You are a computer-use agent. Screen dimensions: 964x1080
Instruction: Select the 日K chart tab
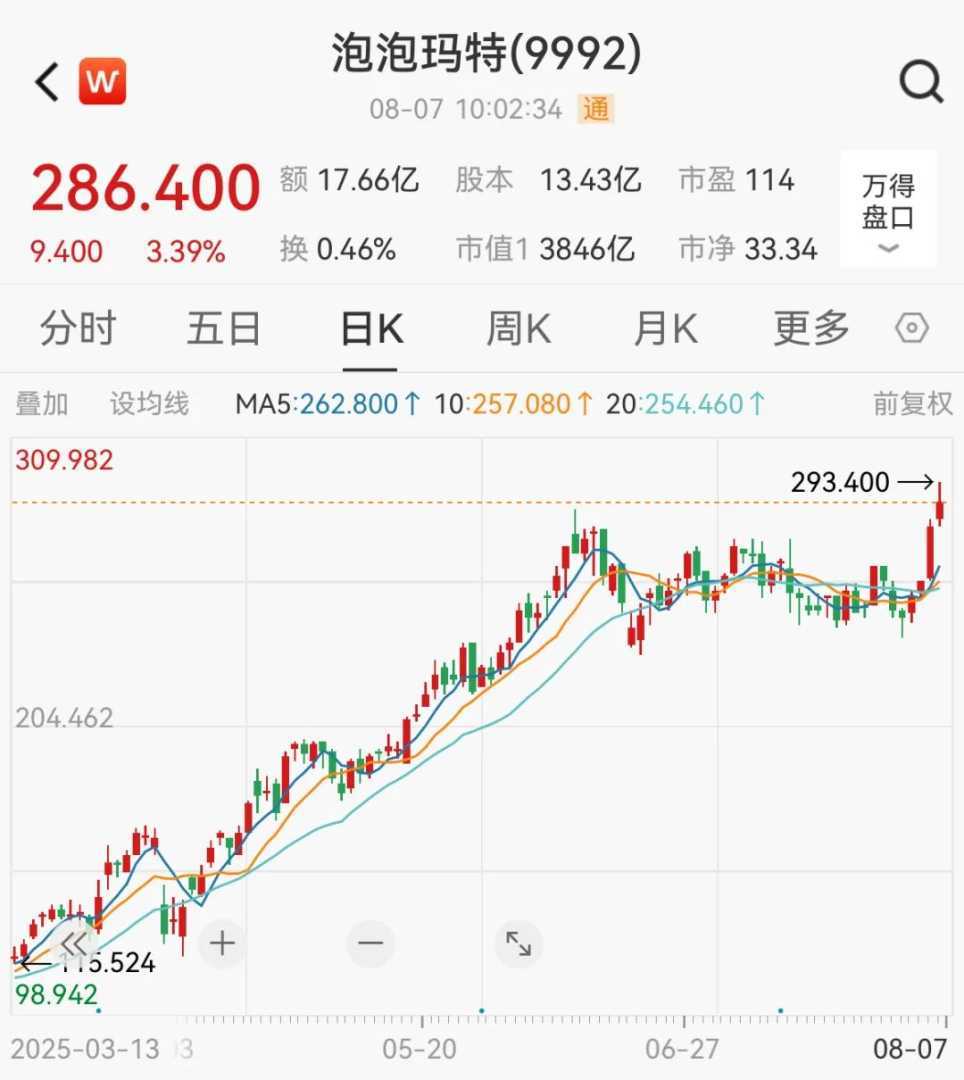(371, 329)
